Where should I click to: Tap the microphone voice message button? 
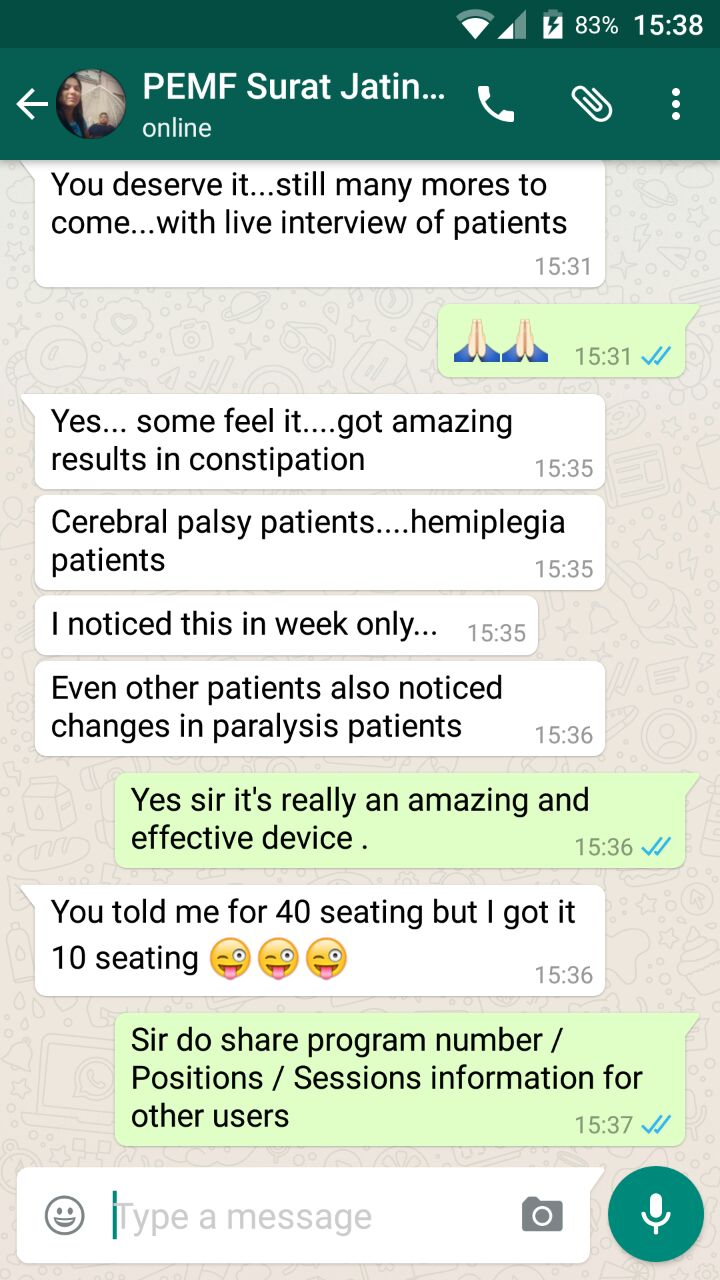[656, 1214]
